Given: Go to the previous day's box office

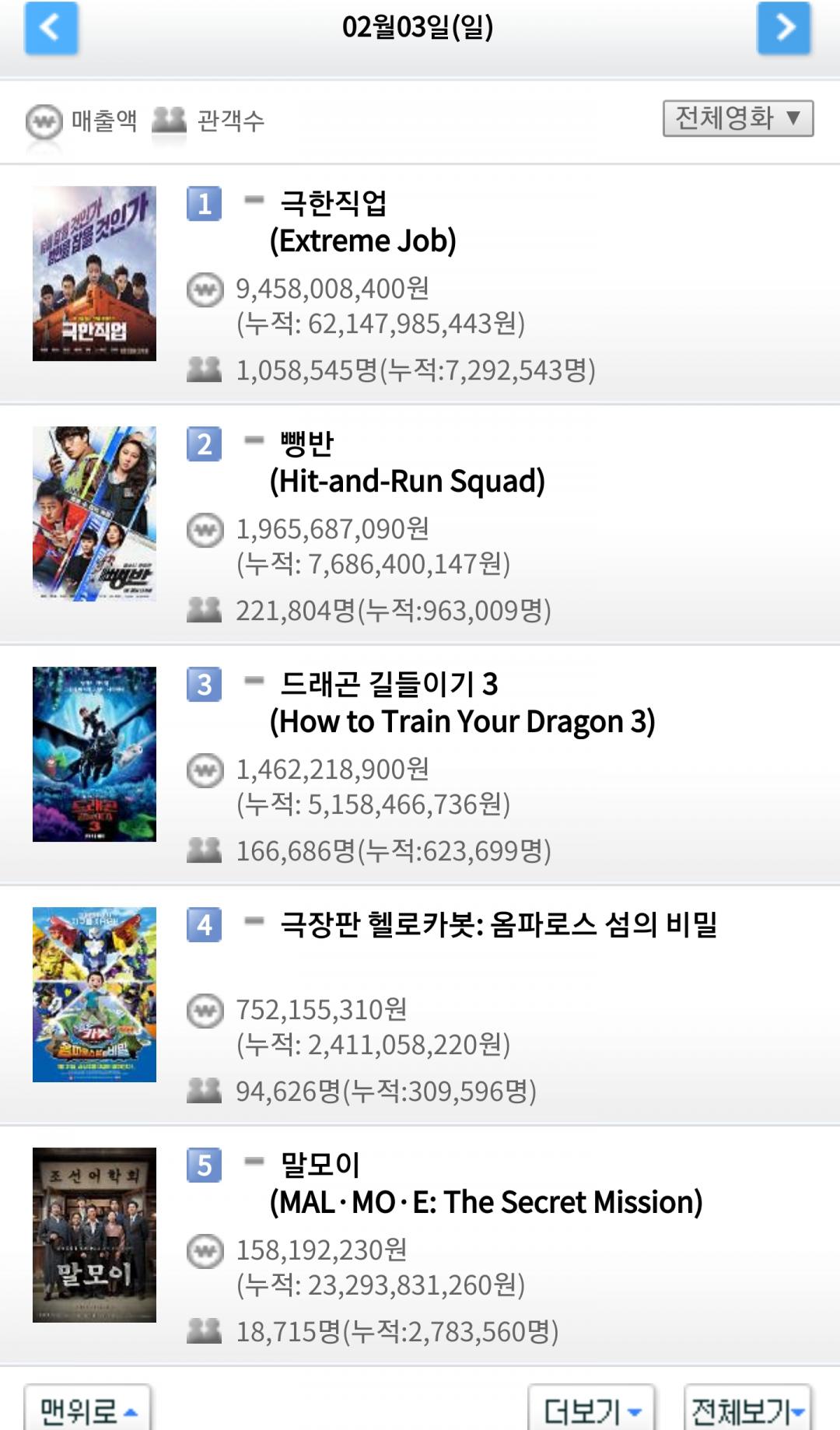Looking at the screenshot, I should pos(51,29).
